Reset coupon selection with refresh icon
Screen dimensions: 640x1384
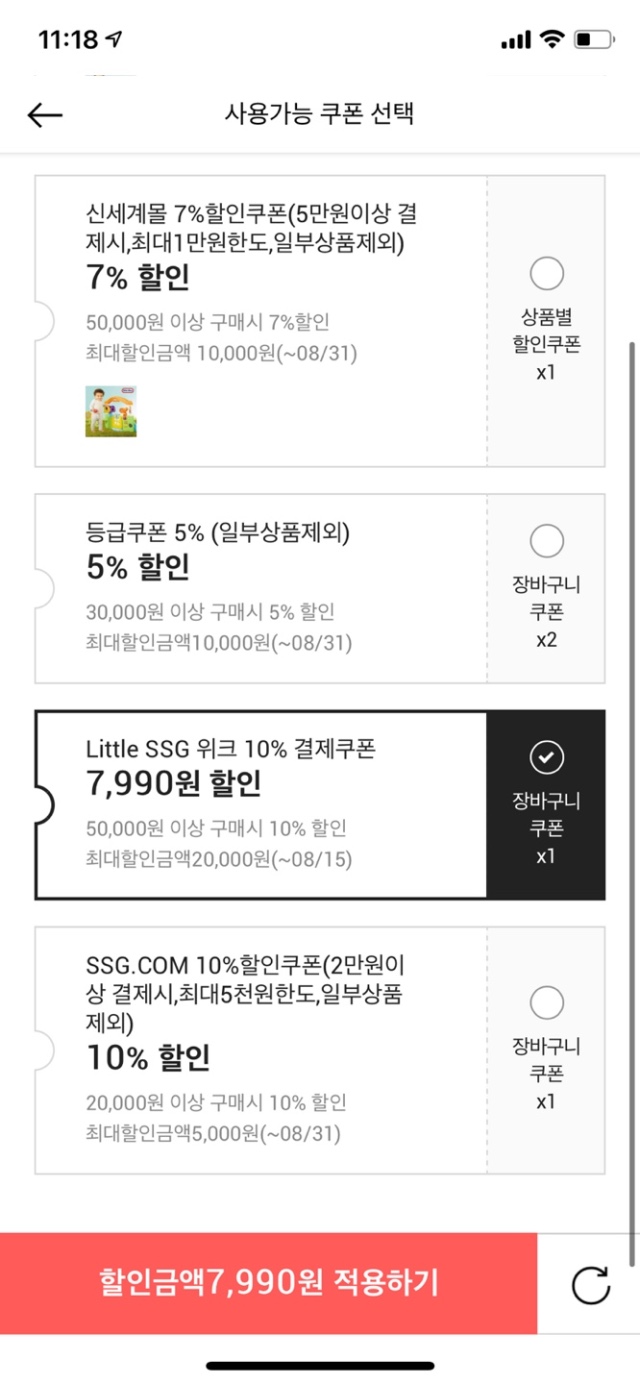click(590, 1285)
